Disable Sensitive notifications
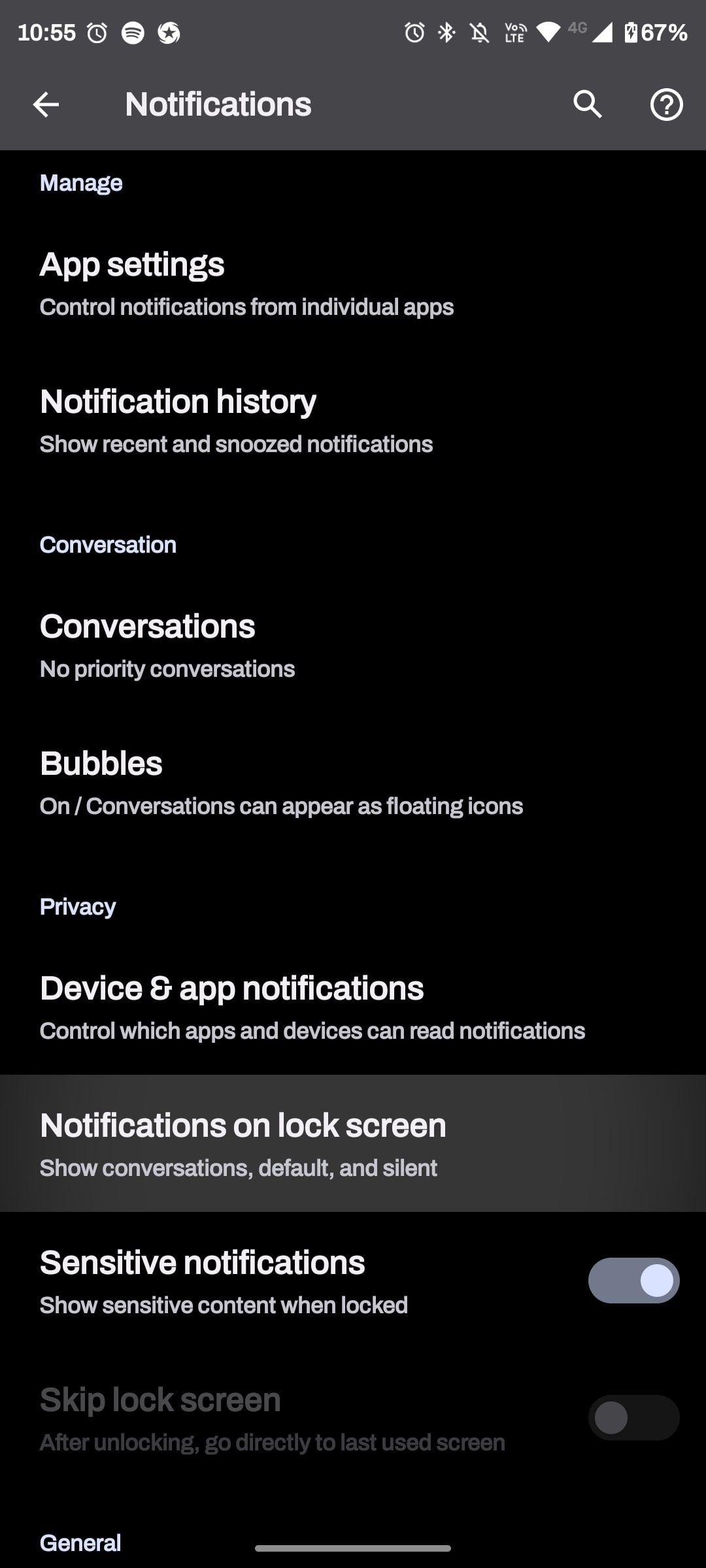This screenshot has width=706, height=1568. coord(633,1280)
